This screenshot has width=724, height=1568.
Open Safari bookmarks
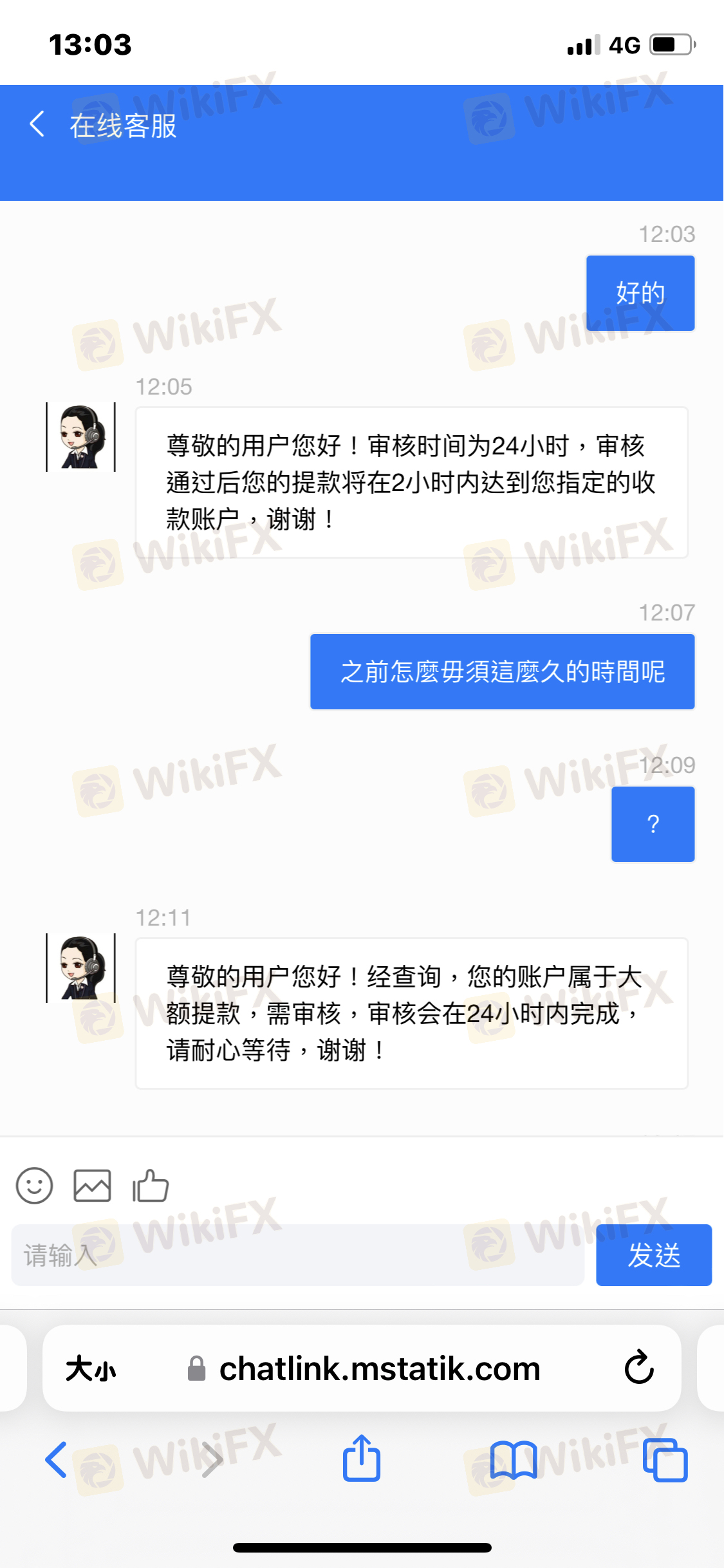[513, 1460]
